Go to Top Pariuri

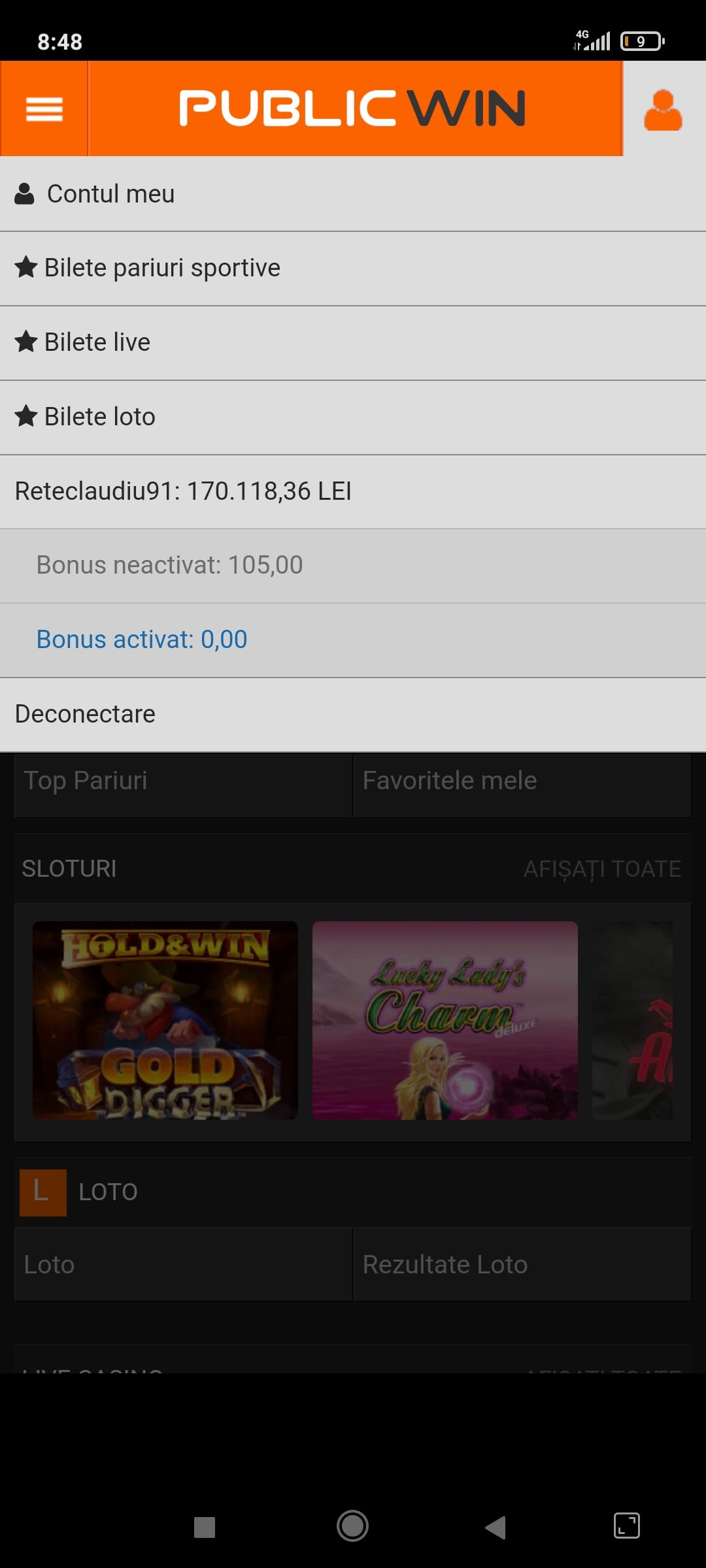coord(183,782)
